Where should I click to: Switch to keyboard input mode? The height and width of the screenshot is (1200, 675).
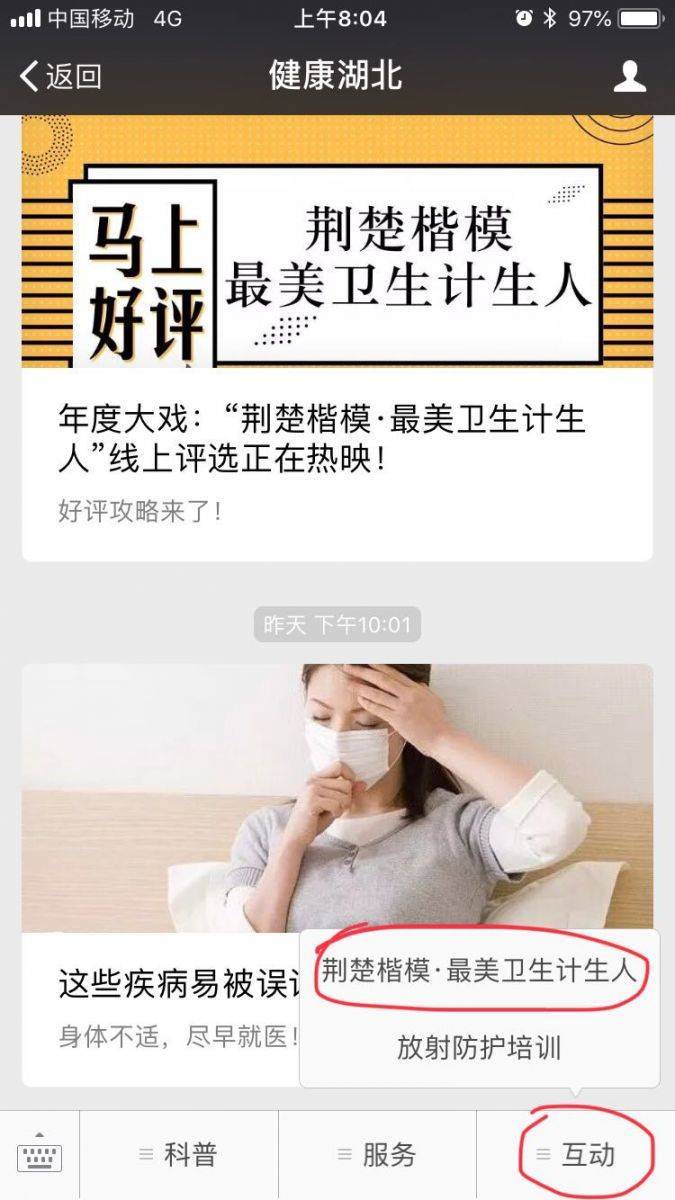click(39, 1155)
